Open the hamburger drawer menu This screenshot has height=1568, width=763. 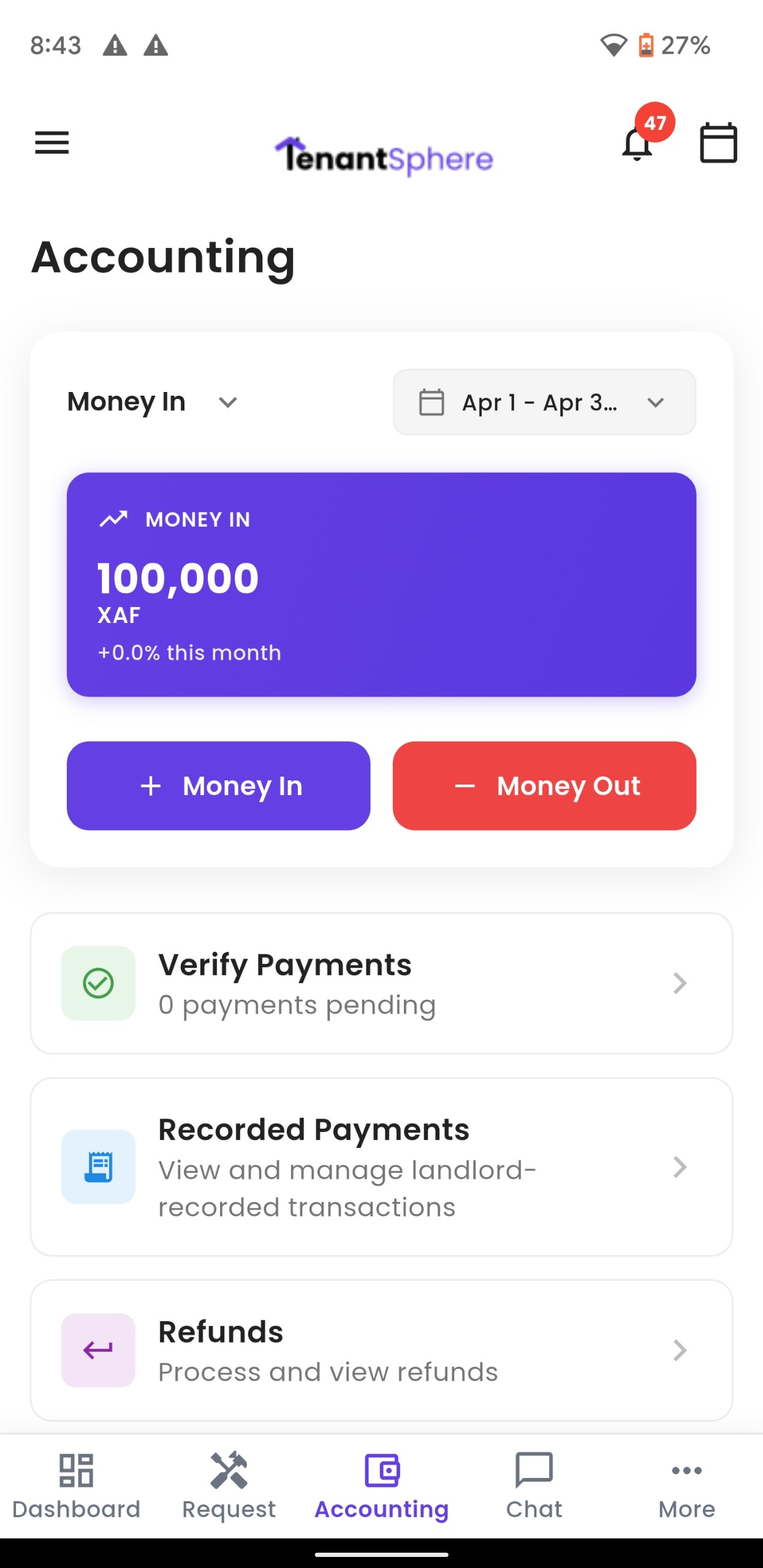[52, 143]
